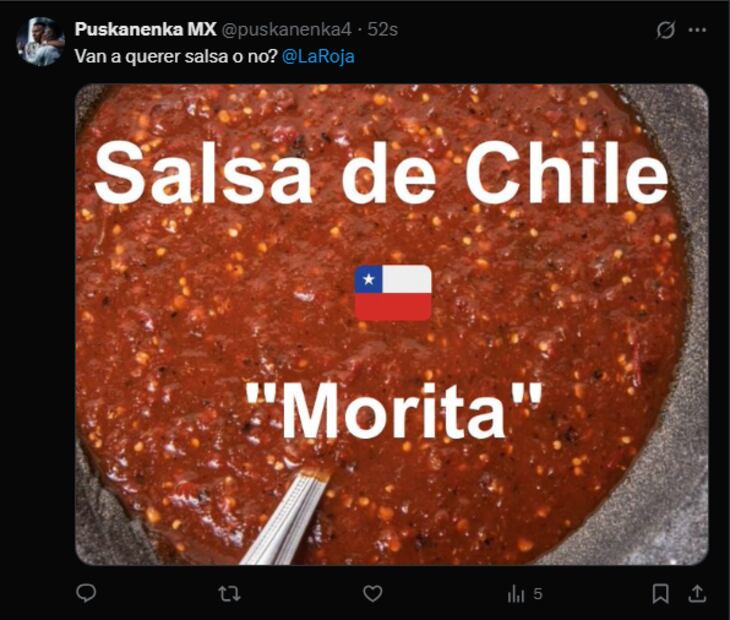
Task: Open the Puskanenka MX username link
Action: tap(145, 30)
